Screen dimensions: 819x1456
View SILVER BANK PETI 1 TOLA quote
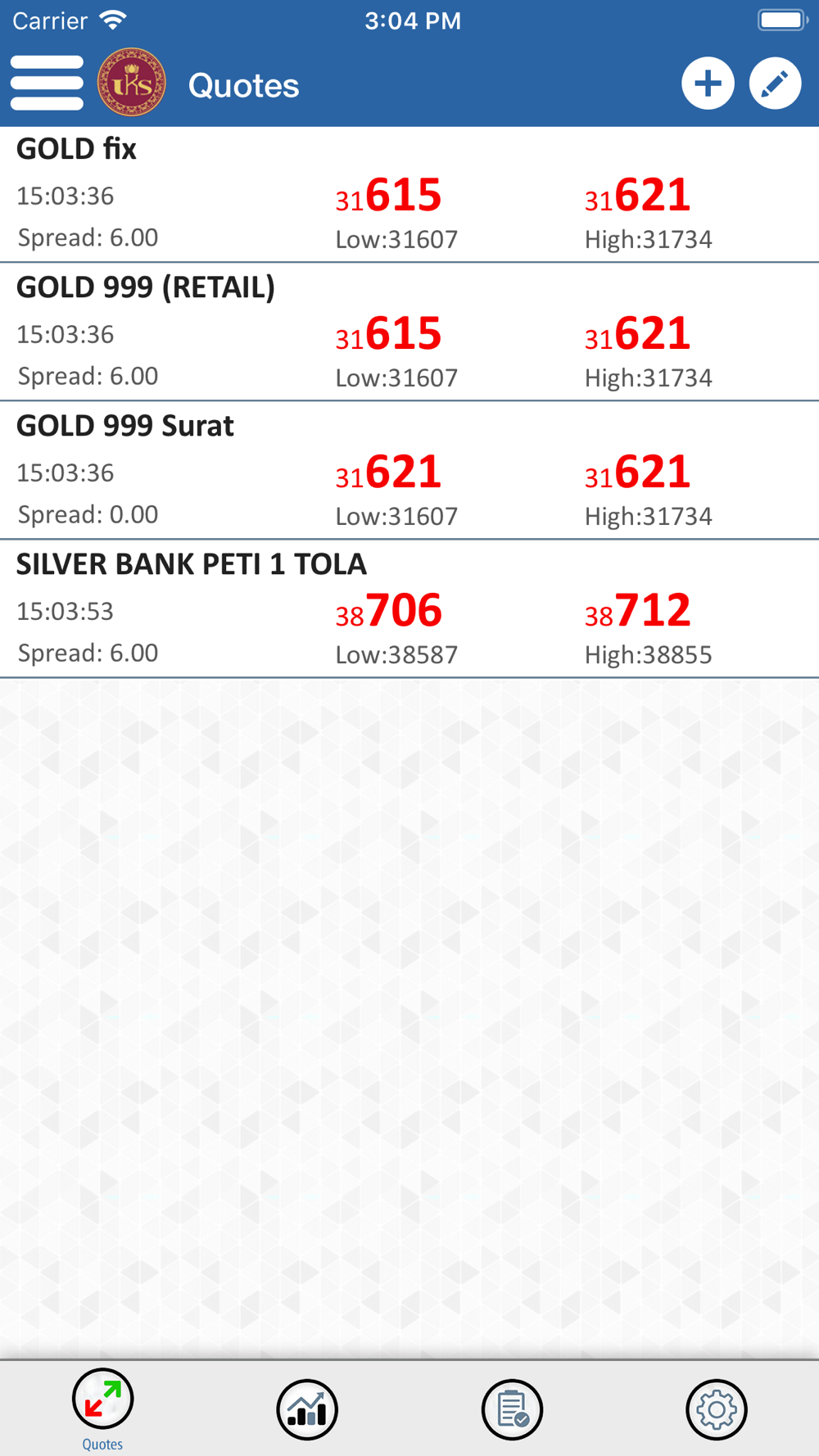[x=409, y=609]
